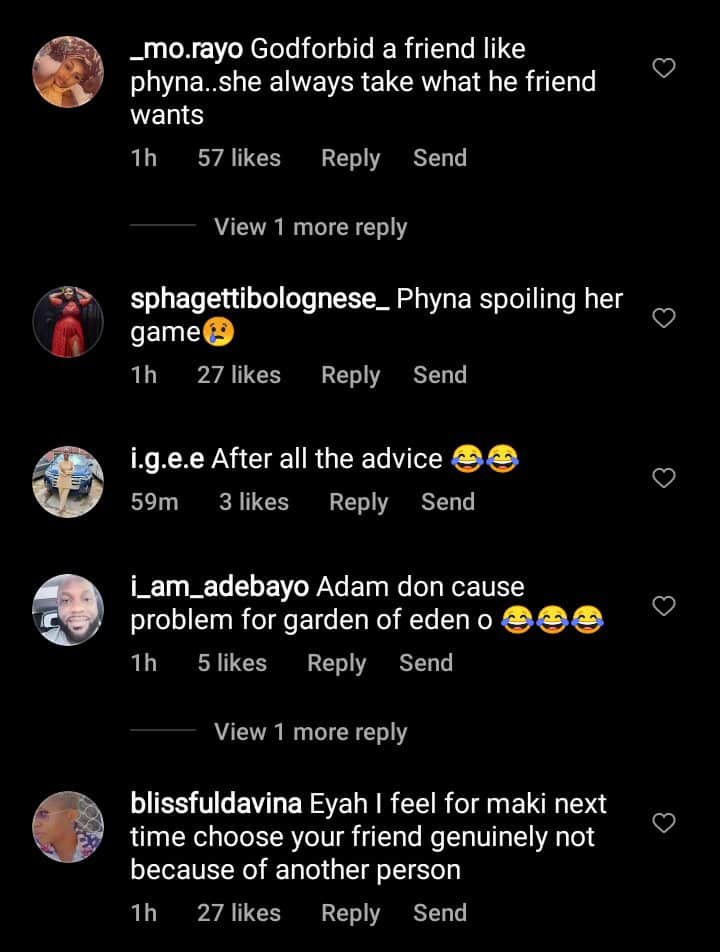Like i_am_adebayo's comment
This screenshot has height=952, width=720.
tap(664, 605)
